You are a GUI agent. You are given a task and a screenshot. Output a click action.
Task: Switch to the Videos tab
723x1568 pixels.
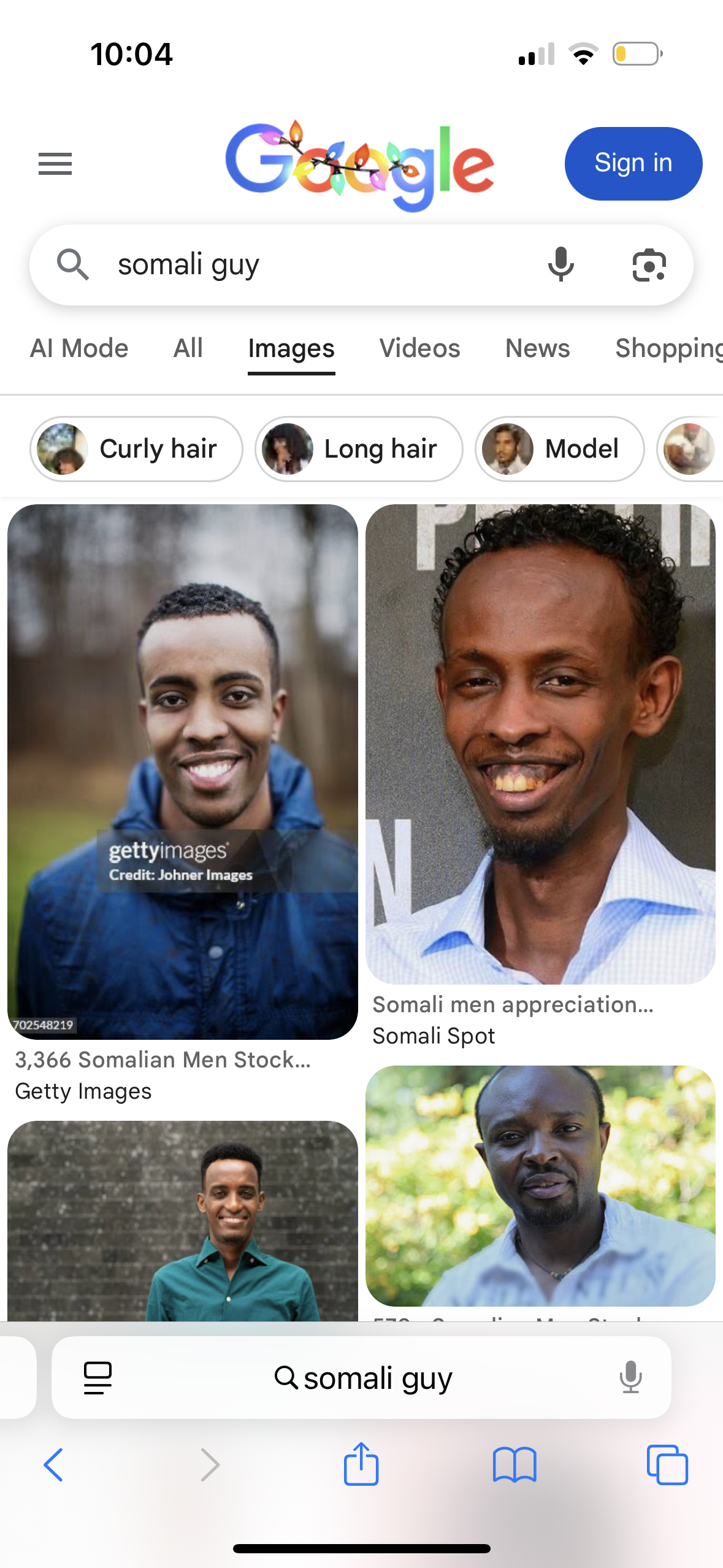pyautogui.click(x=419, y=348)
